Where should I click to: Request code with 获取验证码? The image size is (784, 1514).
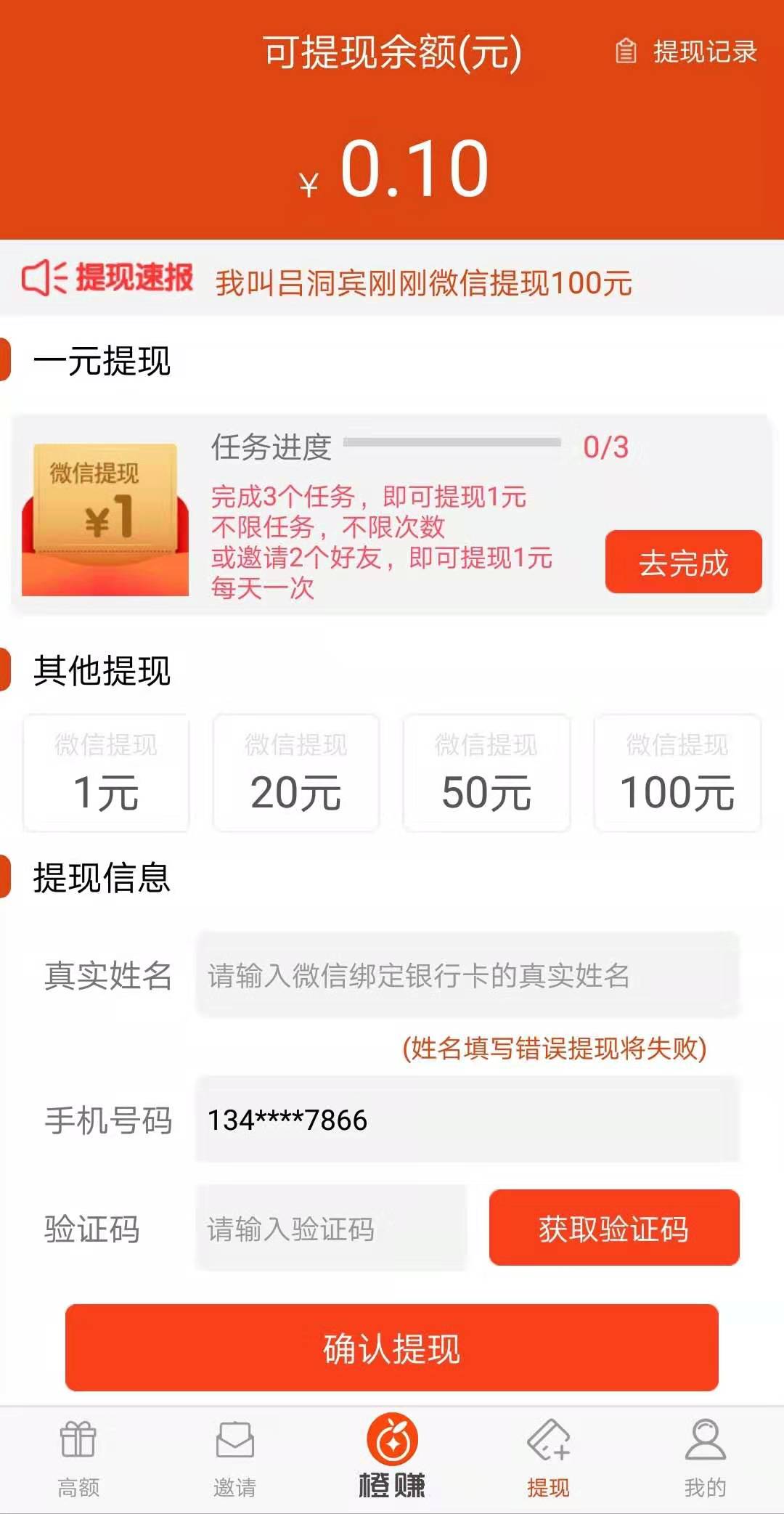click(614, 1228)
